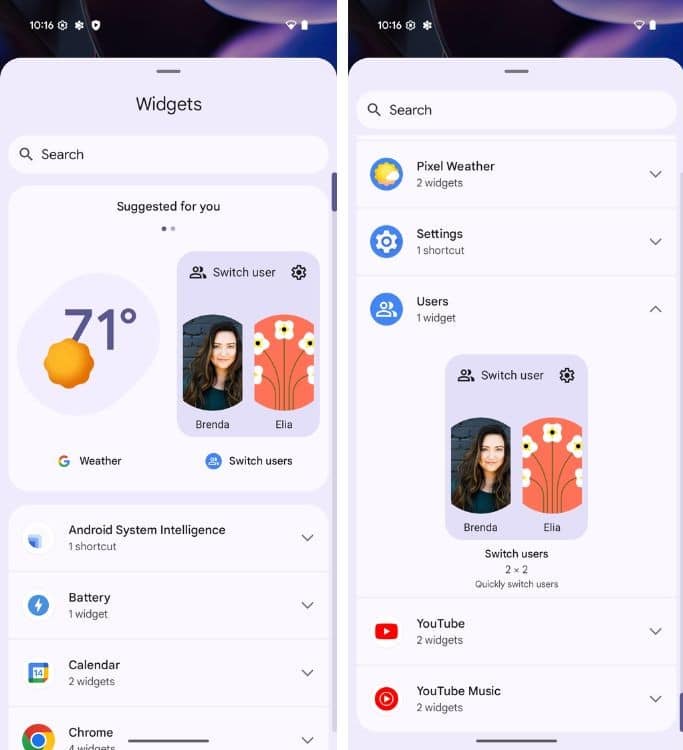
Task: Open the Settings shortcut row
Action: click(516, 241)
